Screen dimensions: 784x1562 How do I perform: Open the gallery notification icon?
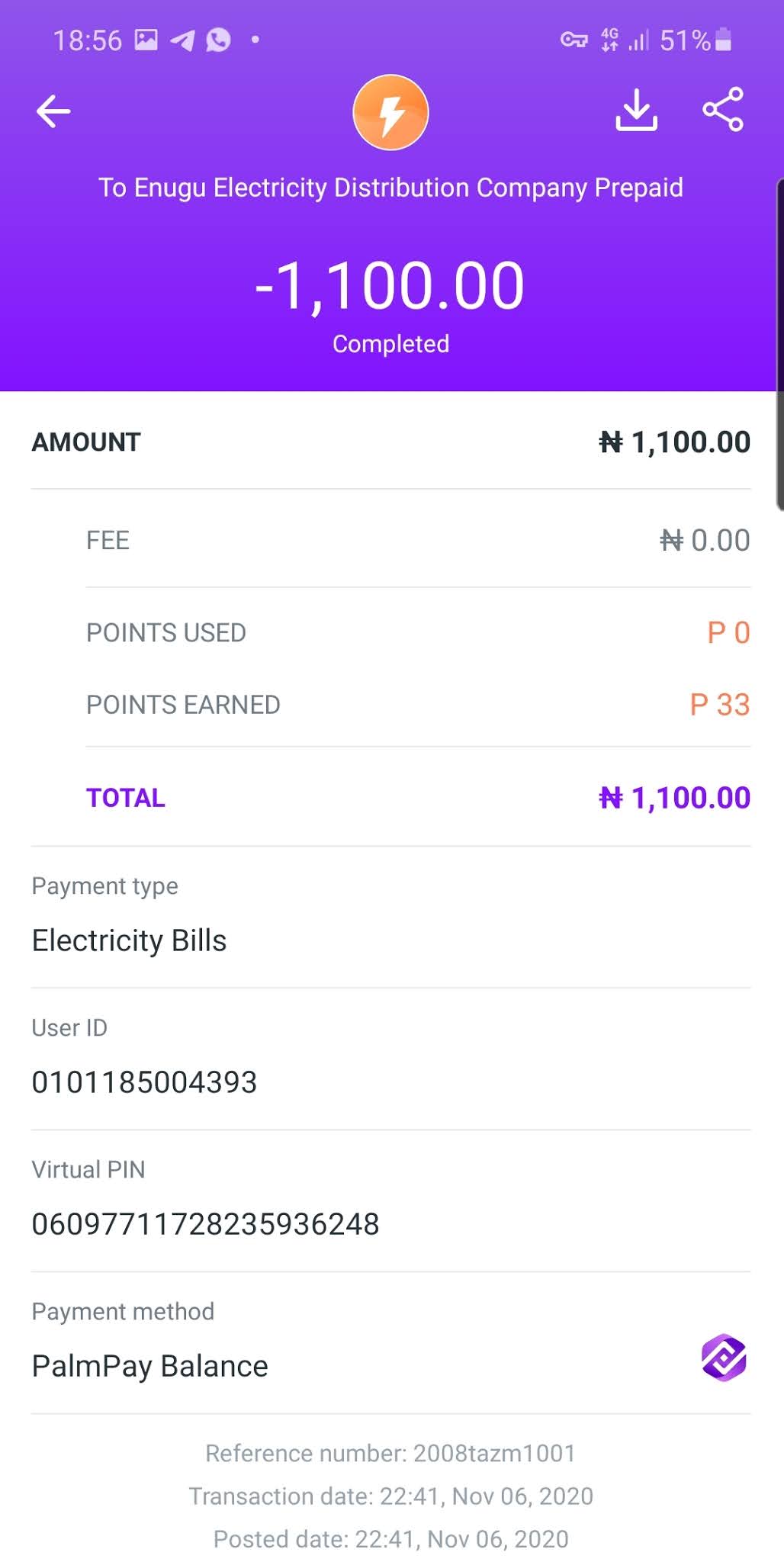pyautogui.click(x=145, y=40)
